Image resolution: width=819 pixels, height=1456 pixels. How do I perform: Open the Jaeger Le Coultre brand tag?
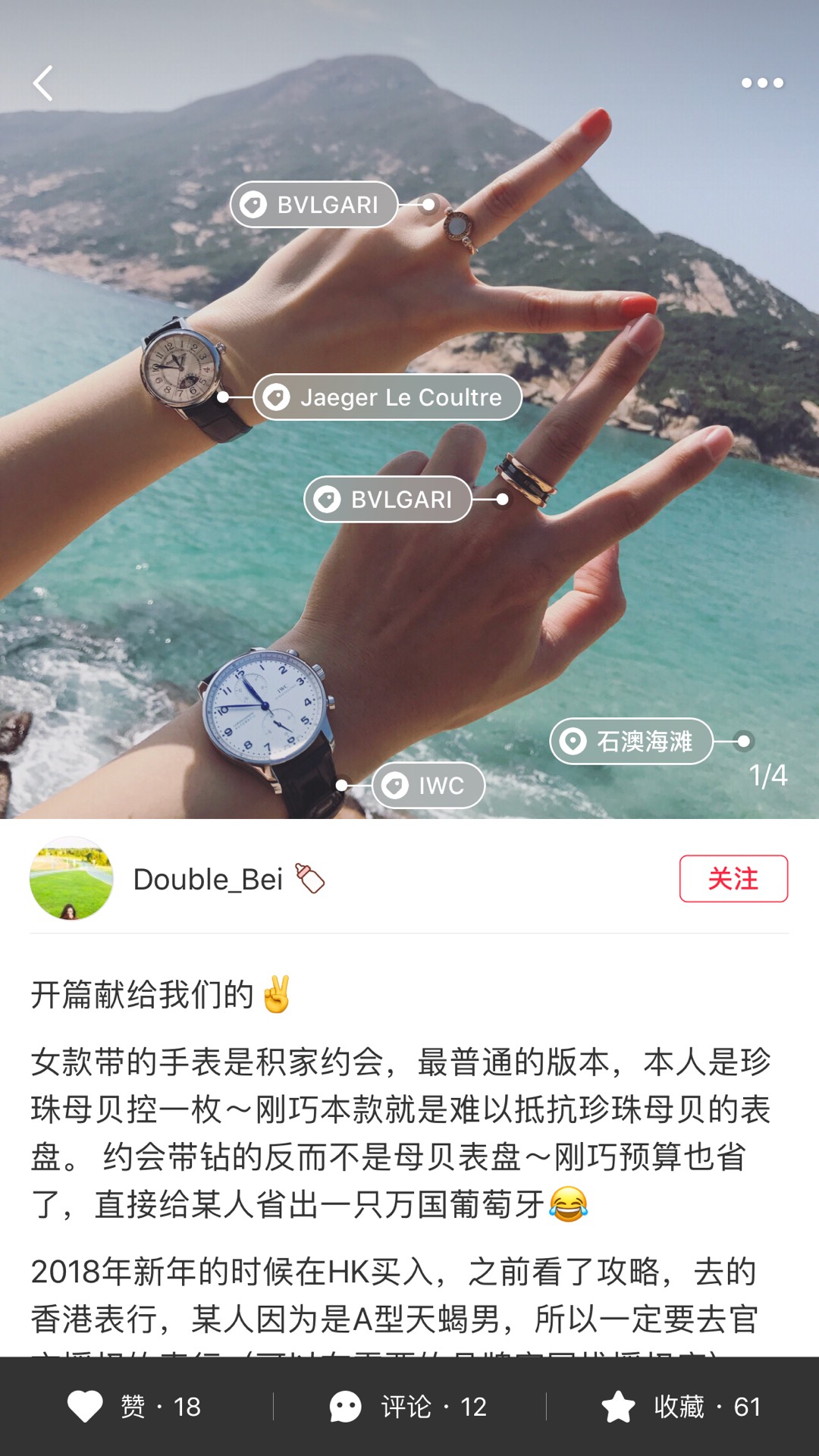click(x=388, y=397)
